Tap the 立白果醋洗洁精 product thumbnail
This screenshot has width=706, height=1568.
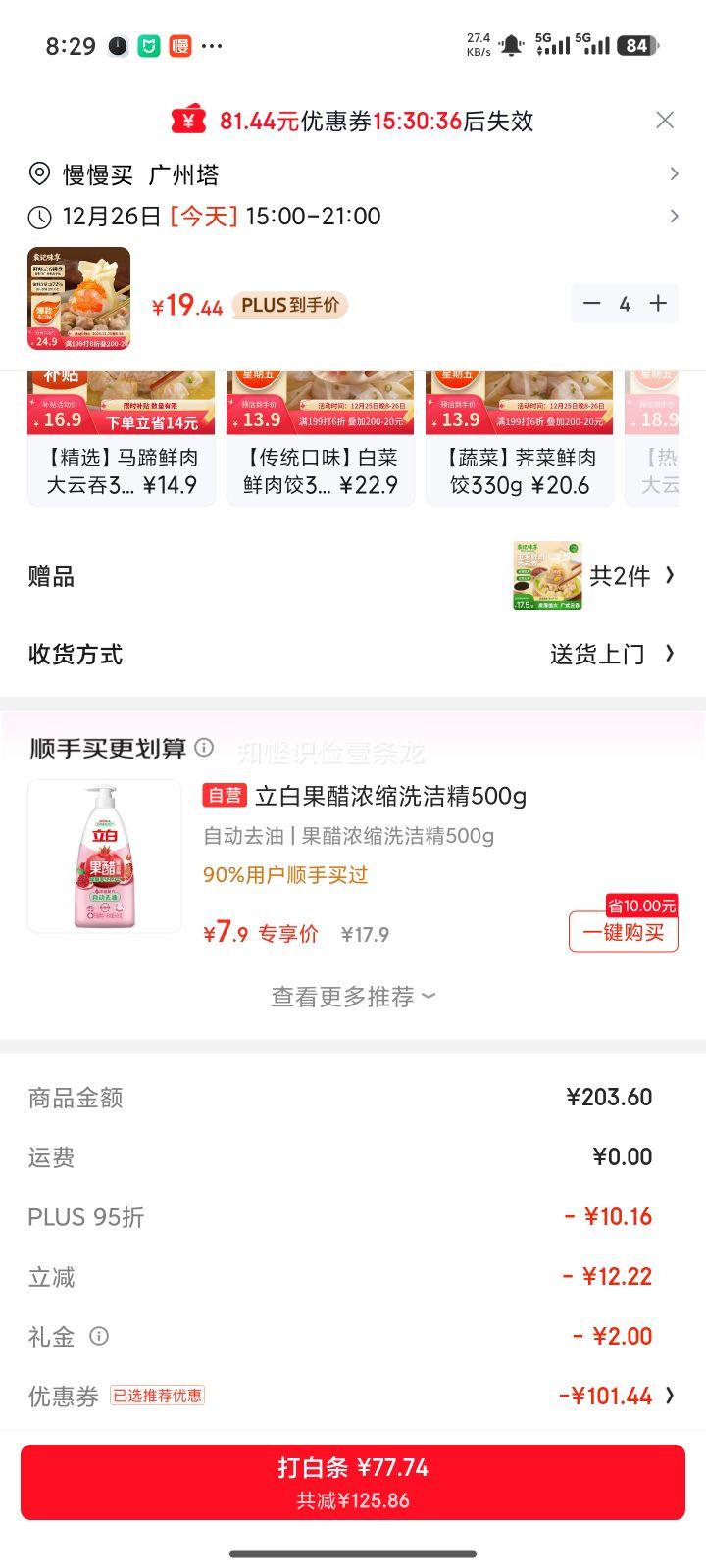point(105,857)
